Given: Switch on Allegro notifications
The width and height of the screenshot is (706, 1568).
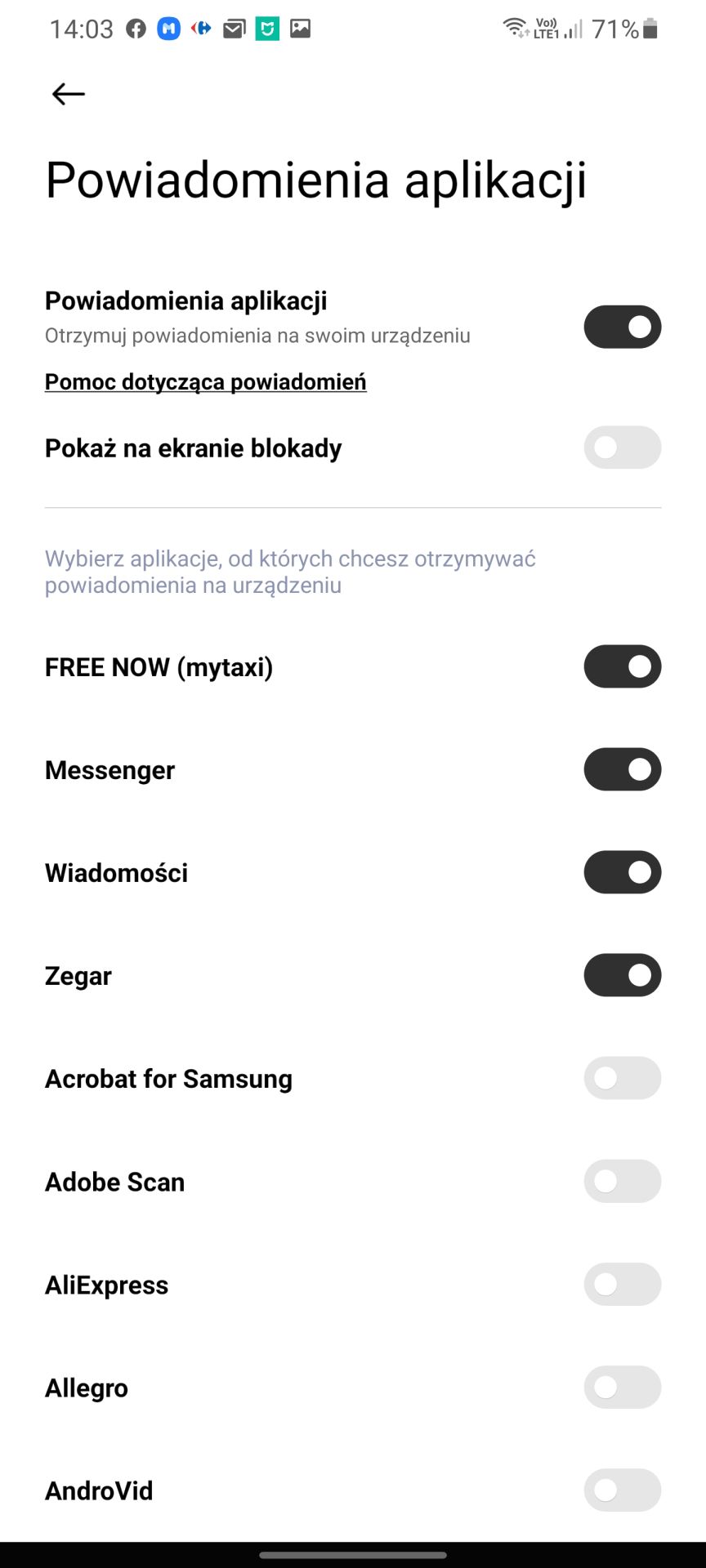Looking at the screenshot, I should click(x=622, y=1387).
